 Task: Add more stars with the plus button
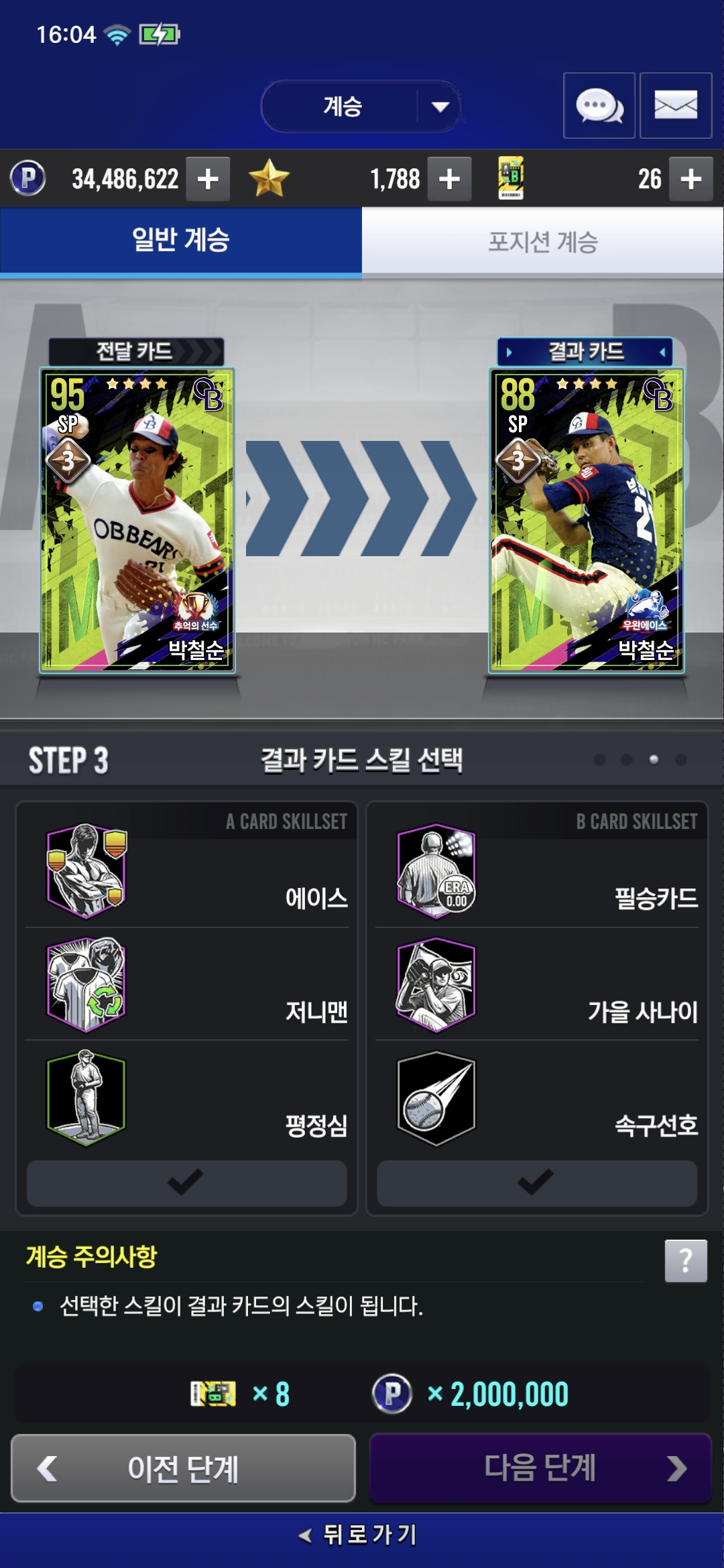click(449, 179)
